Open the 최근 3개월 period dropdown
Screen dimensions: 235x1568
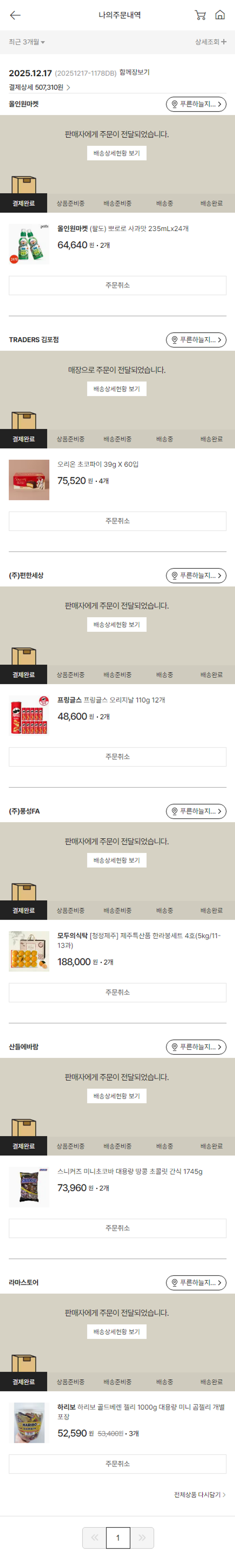(27, 42)
